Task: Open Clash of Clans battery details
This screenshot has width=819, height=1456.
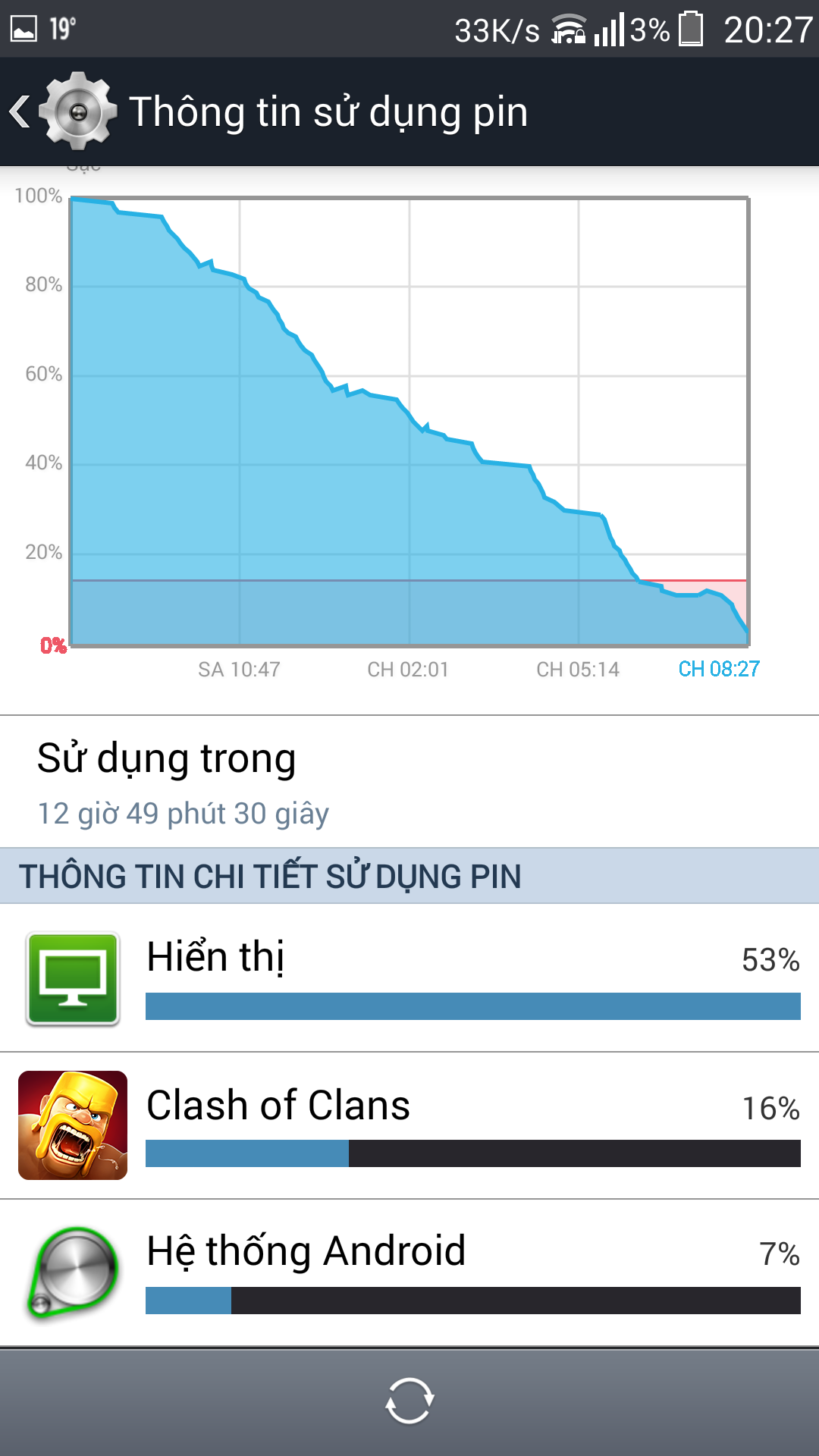Action: [x=409, y=1125]
